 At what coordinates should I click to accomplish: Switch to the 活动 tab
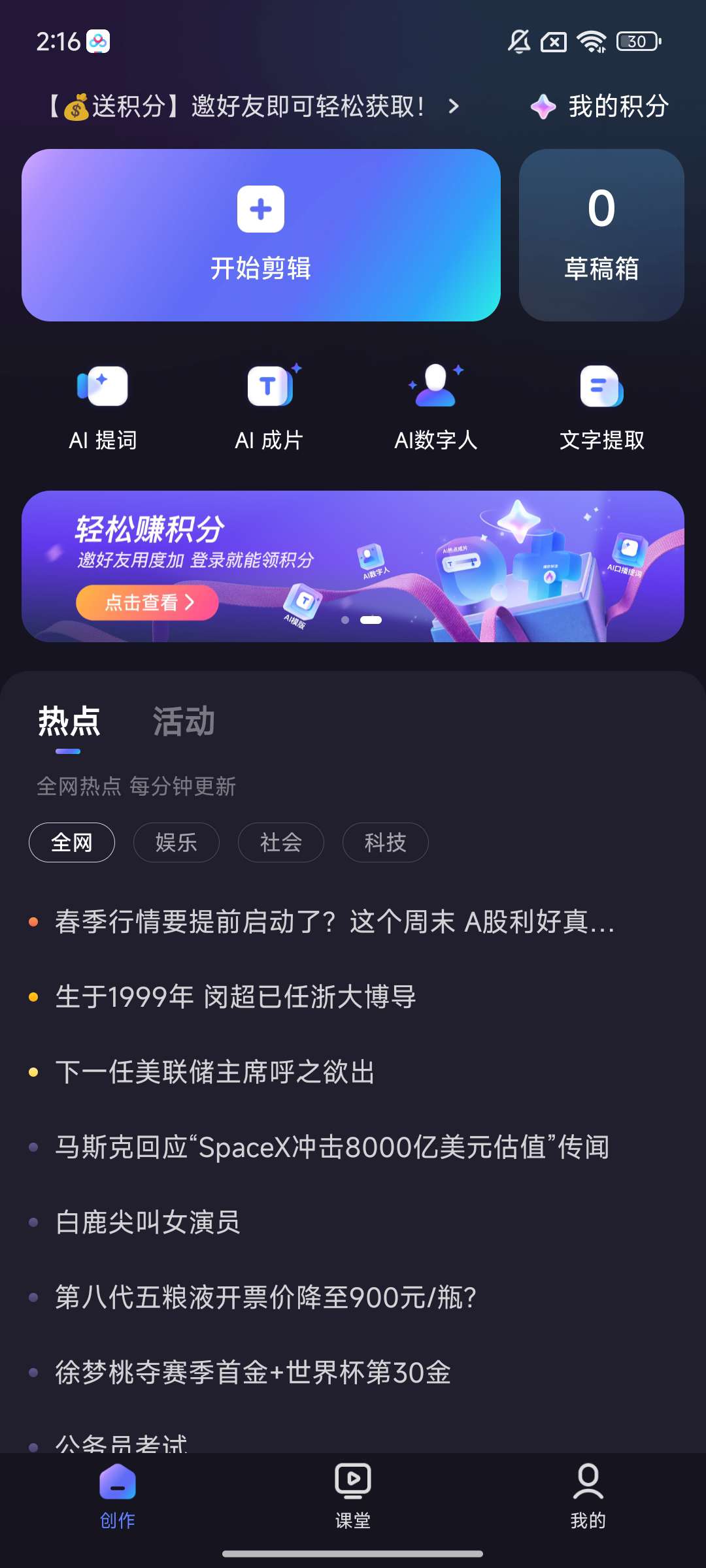[x=184, y=722]
